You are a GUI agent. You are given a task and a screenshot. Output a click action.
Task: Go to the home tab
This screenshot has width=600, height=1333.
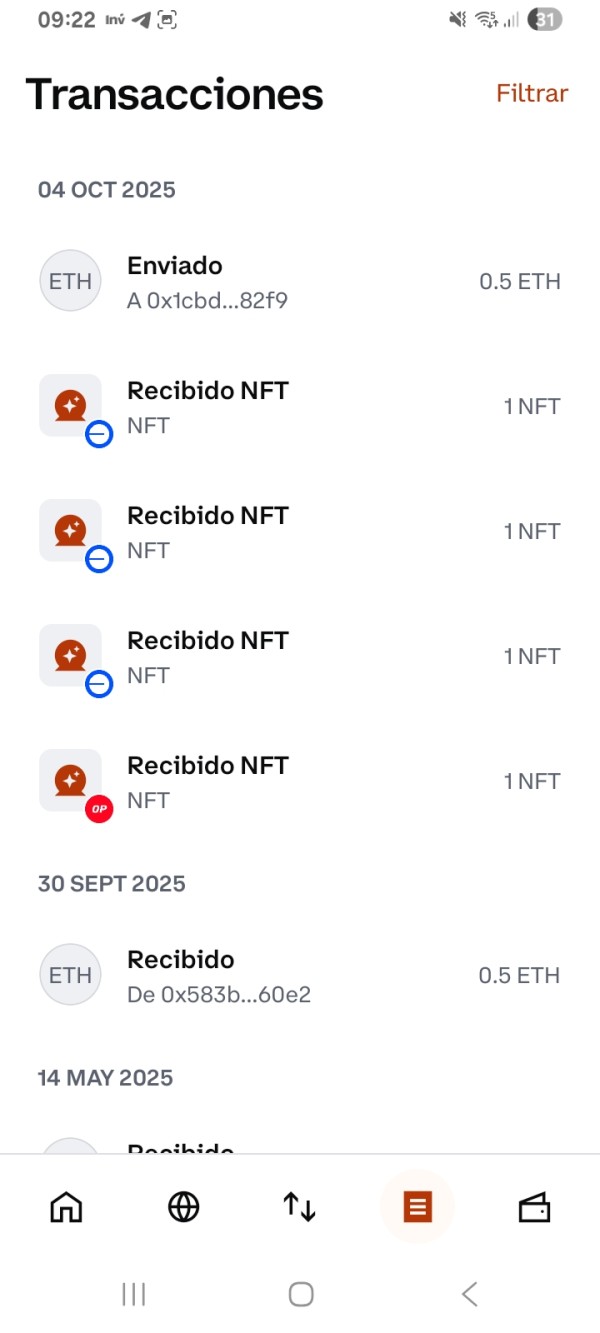pyautogui.click(x=66, y=1207)
